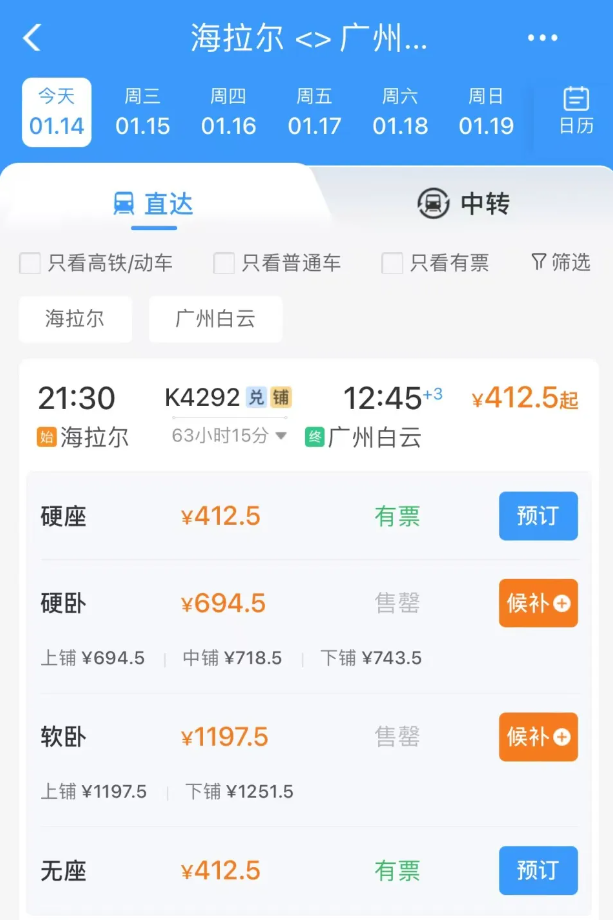Select the date 01.16 周四
The height and width of the screenshot is (920, 613).
coord(228,112)
